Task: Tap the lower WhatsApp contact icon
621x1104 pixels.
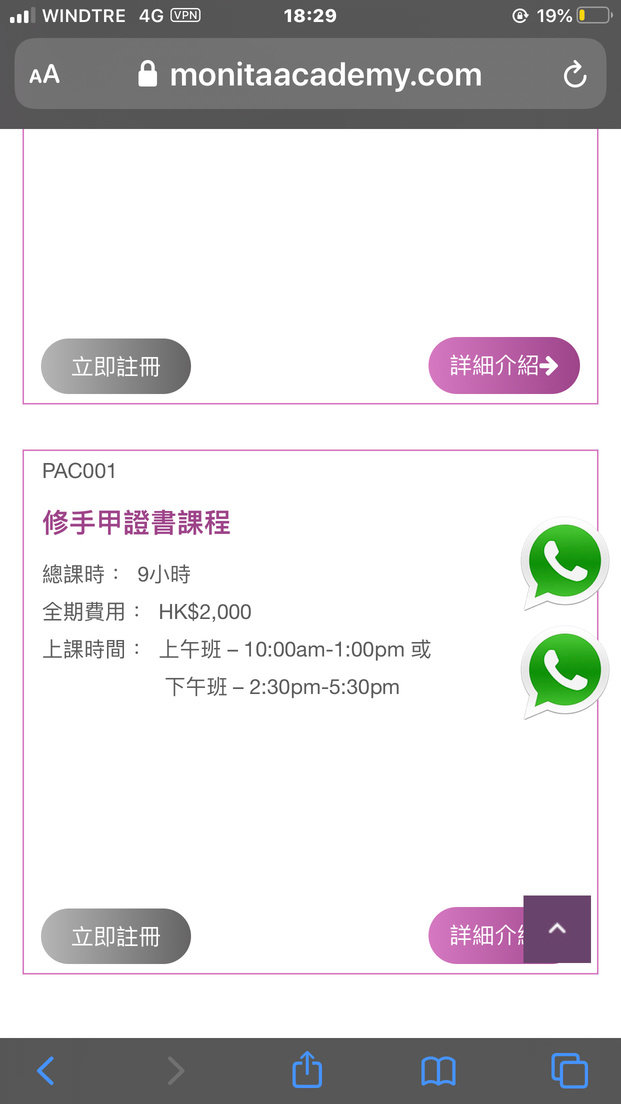Action: pos(565,672)
